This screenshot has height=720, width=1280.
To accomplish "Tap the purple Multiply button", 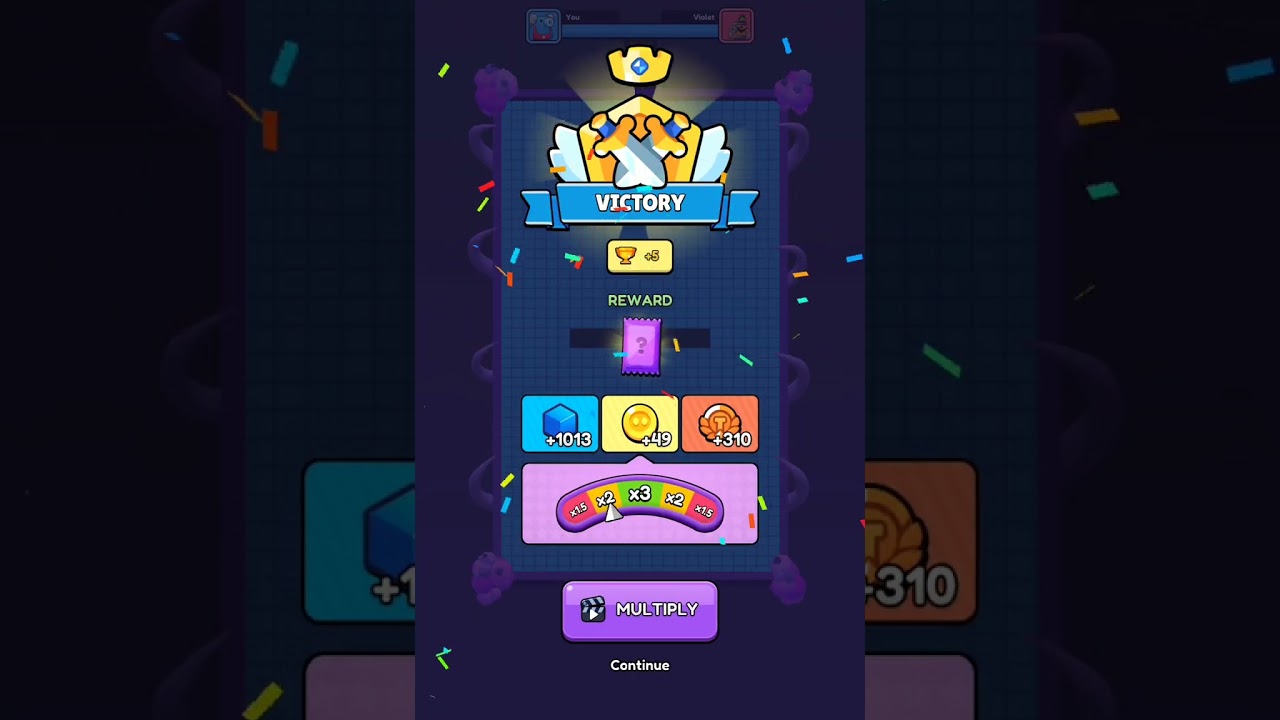I will (x=640, y=610).
